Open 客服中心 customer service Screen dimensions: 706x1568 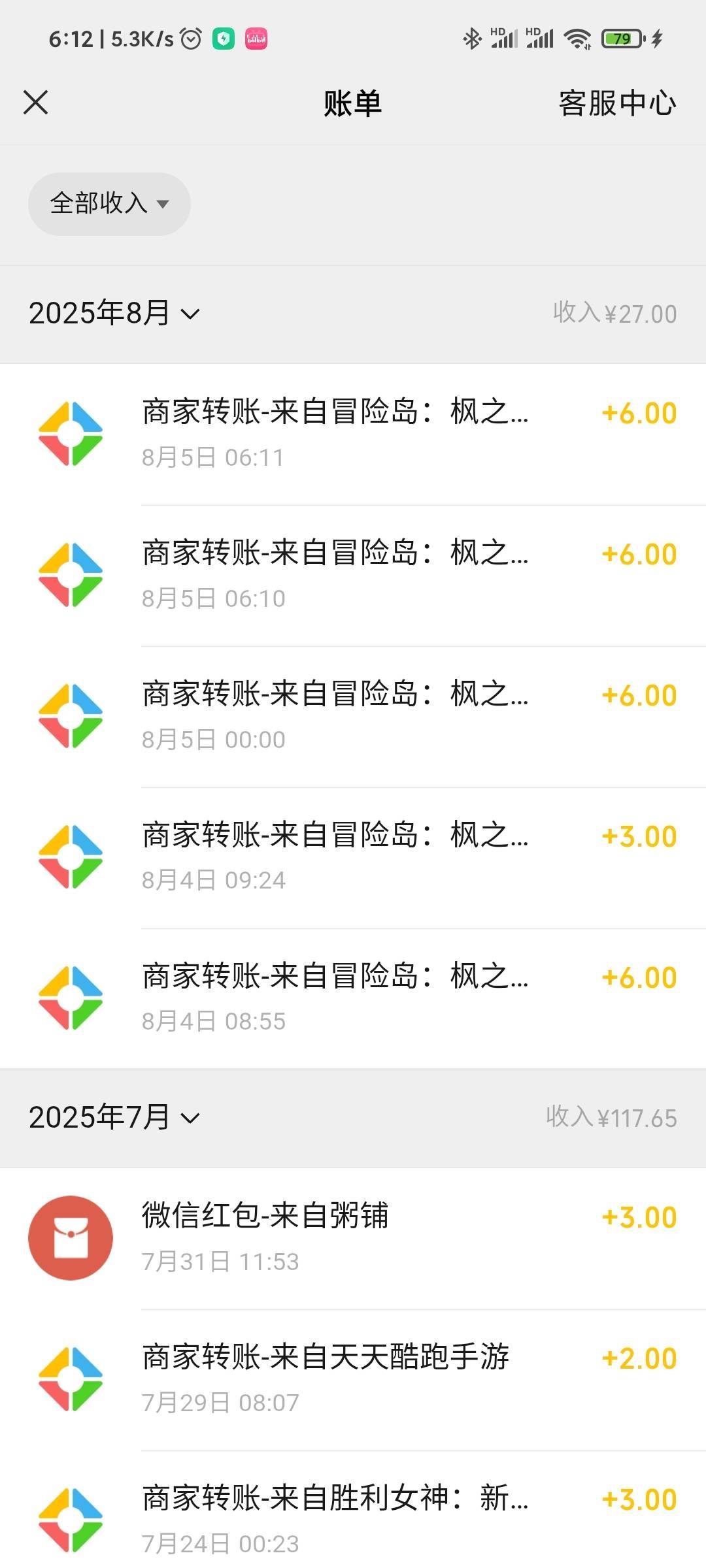(x=617, y=103)
